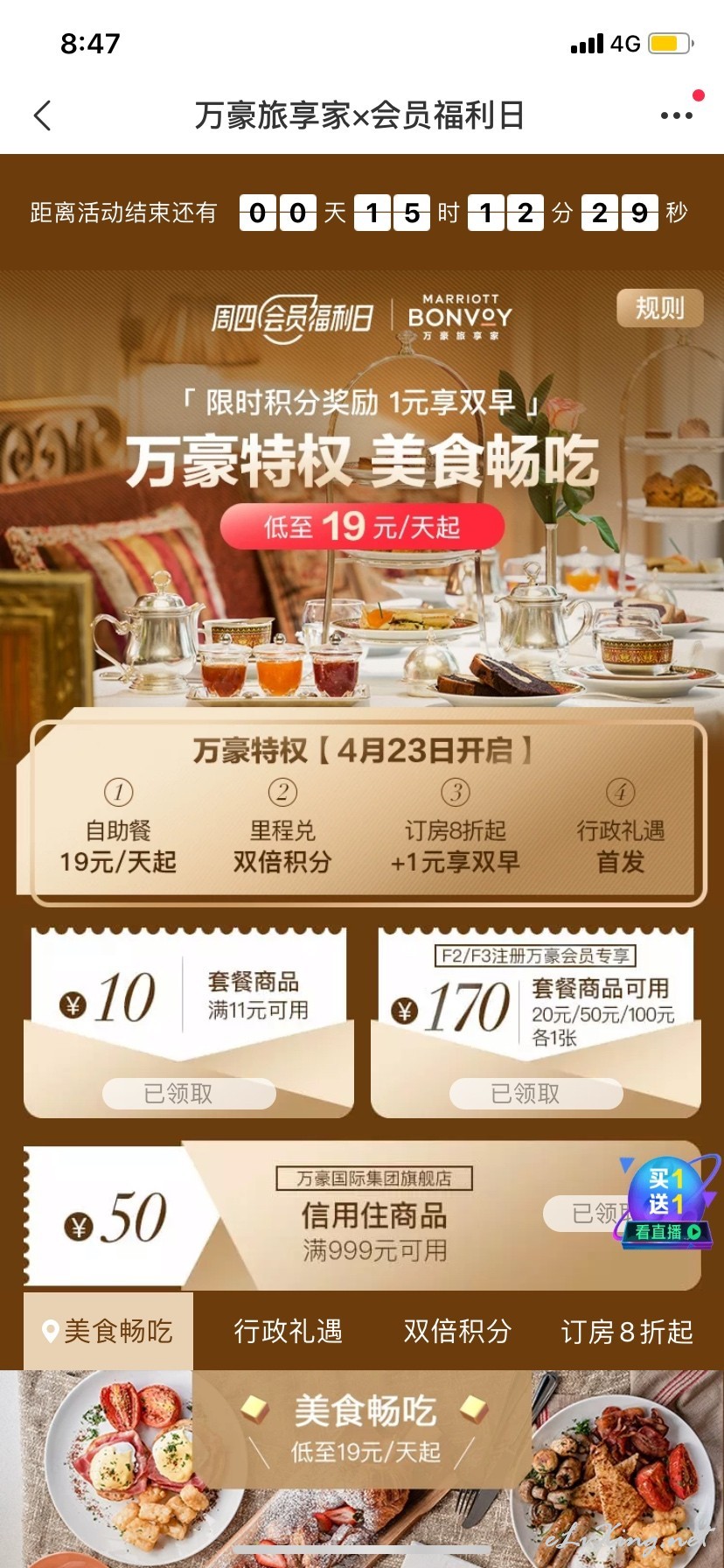
Task: Go back using the top-left arrow
Action: coord(43,115)
